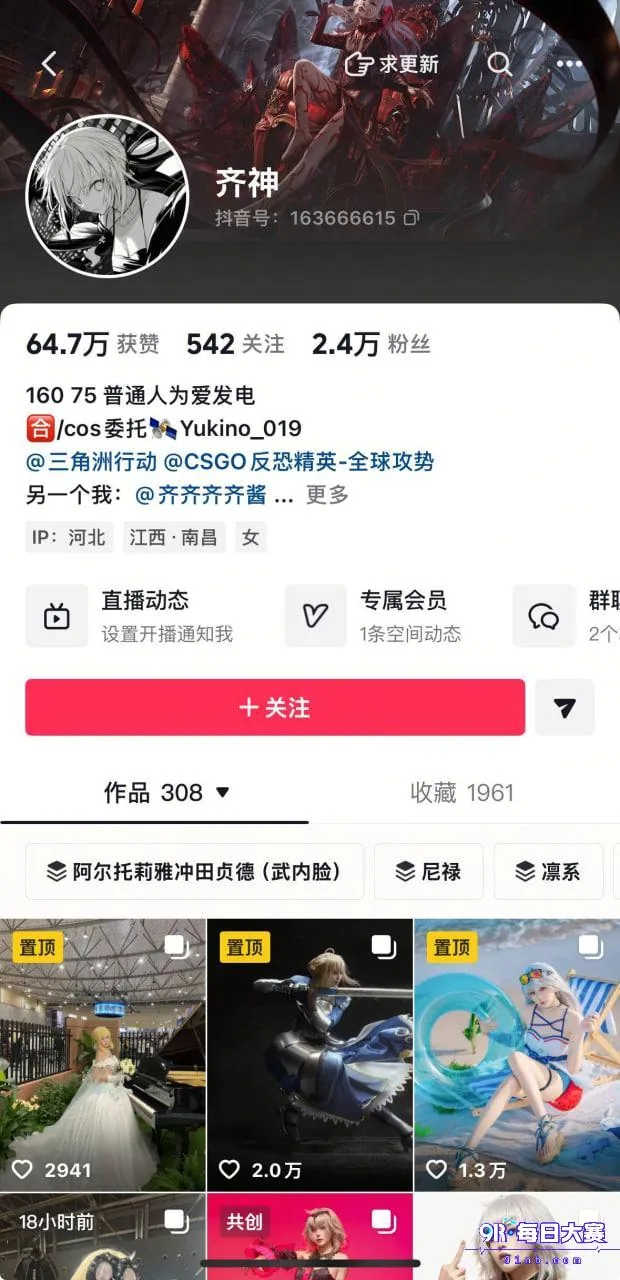
Task: Expand the bio with 更多
Action: [x=327, y=494]
